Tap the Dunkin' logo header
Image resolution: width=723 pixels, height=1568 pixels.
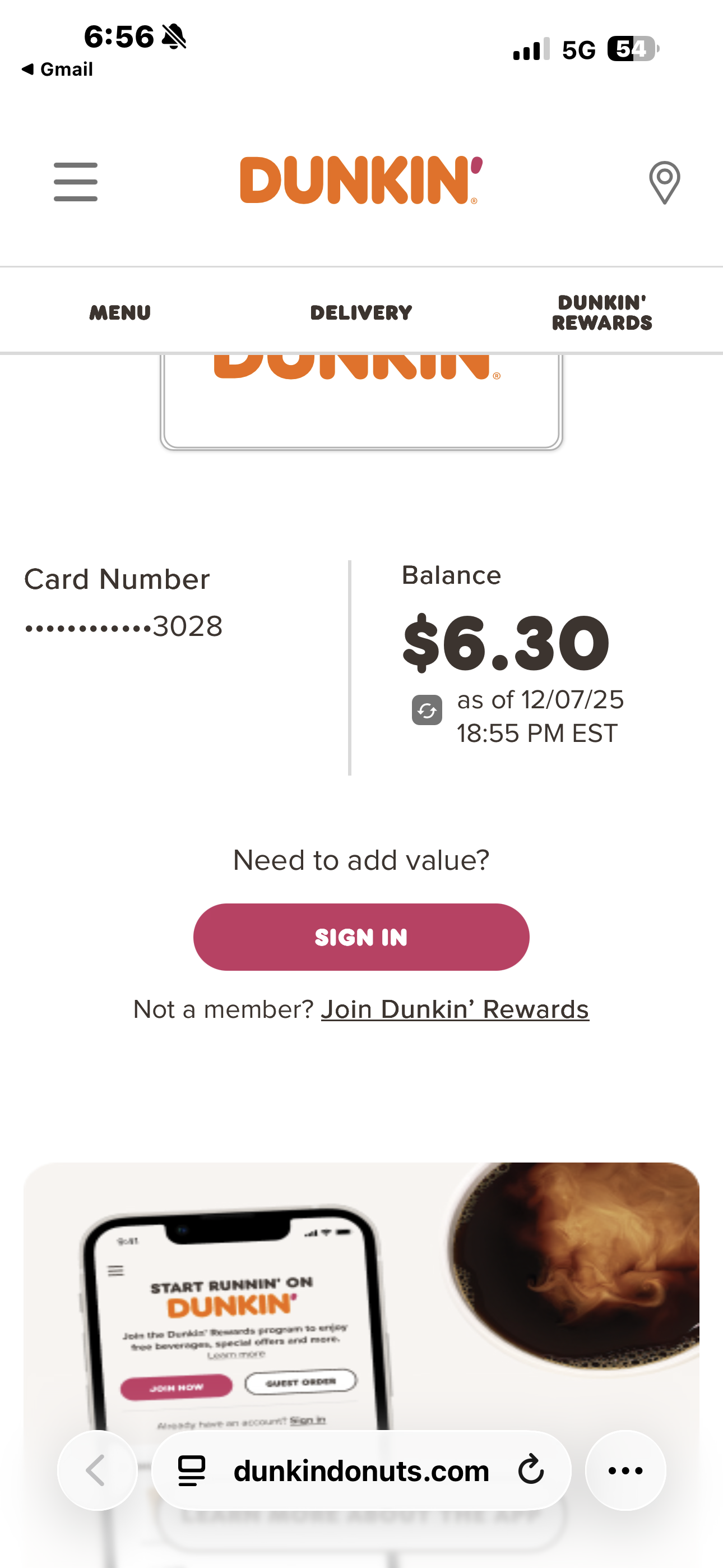click(361, 180)
